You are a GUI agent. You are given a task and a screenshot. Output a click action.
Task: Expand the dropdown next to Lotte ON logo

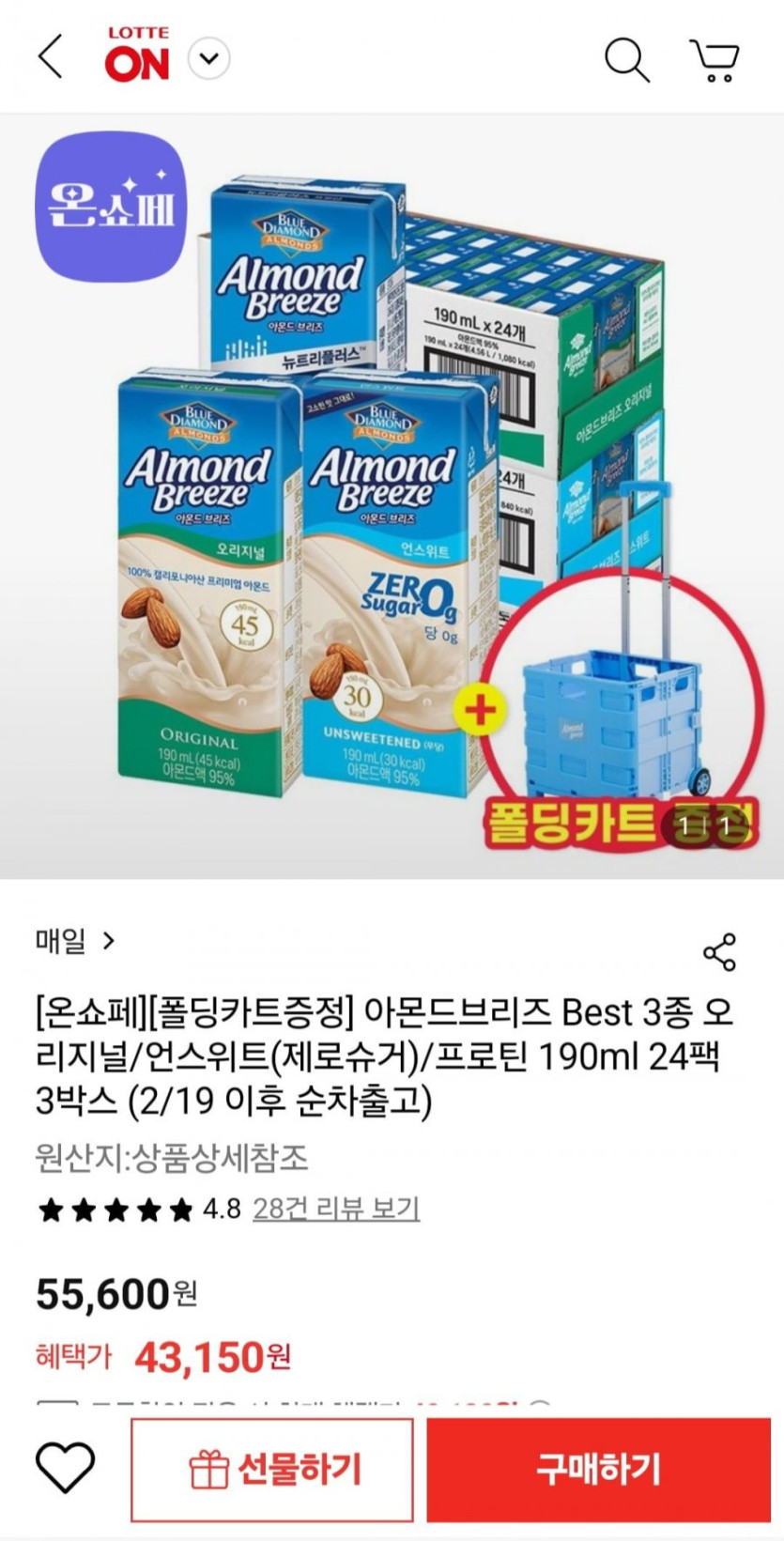pyautogui.click(x=209, y=58)
